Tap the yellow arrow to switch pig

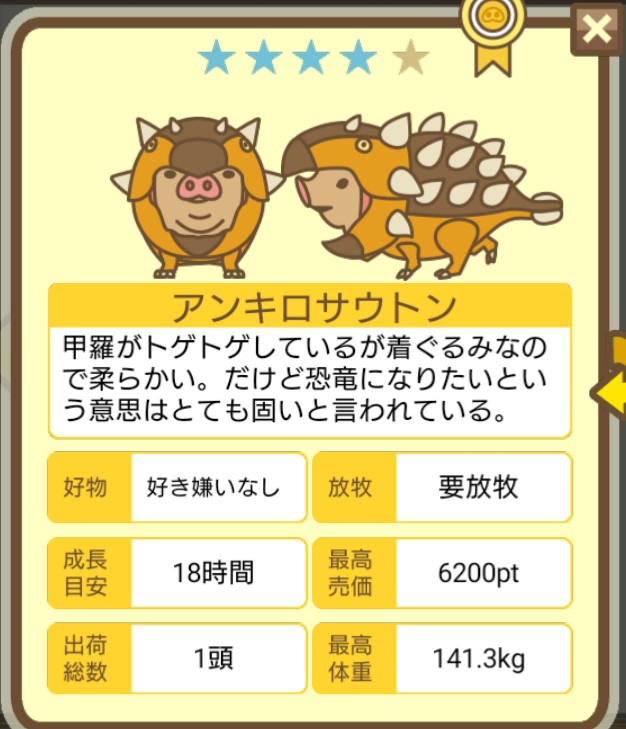tap(610, 391)
